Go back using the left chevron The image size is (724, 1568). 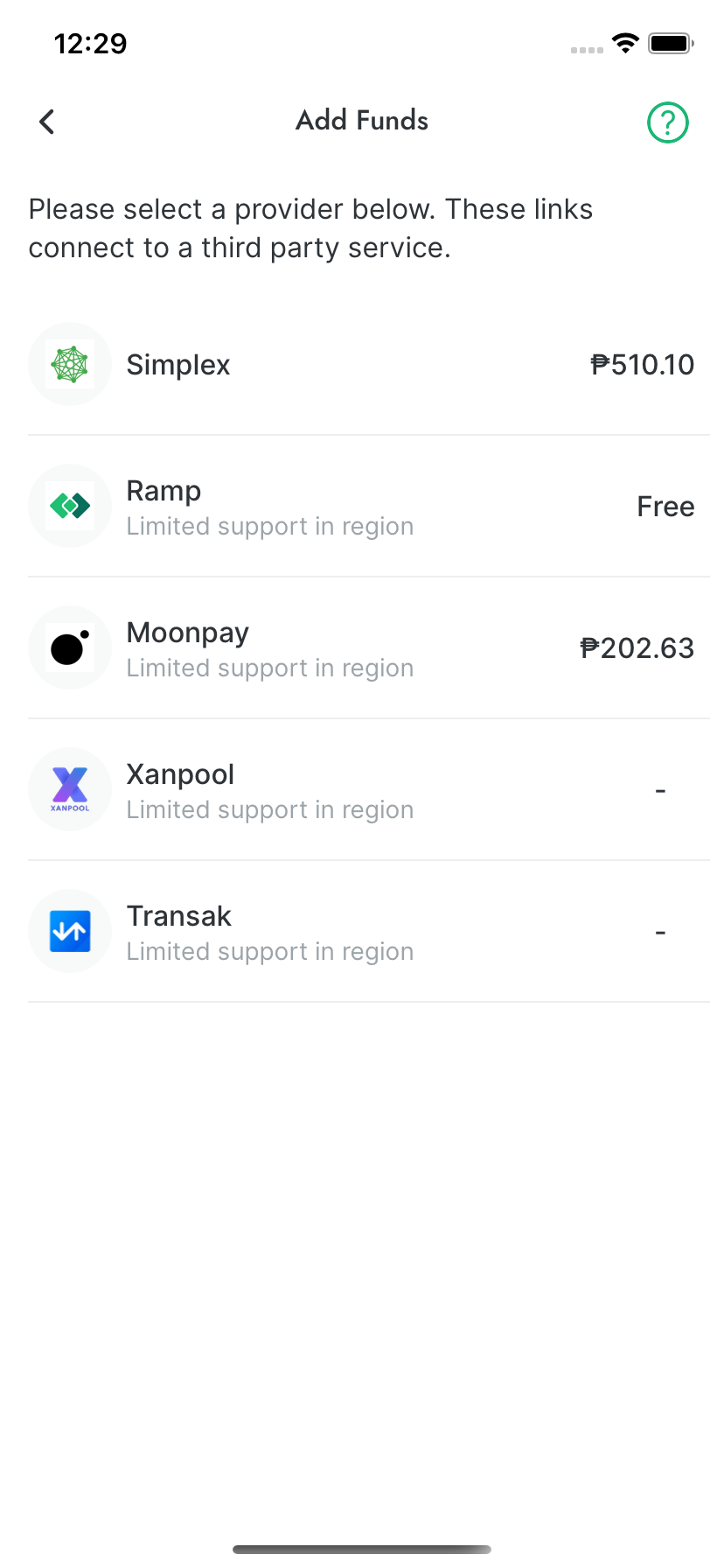click(46, 122)
